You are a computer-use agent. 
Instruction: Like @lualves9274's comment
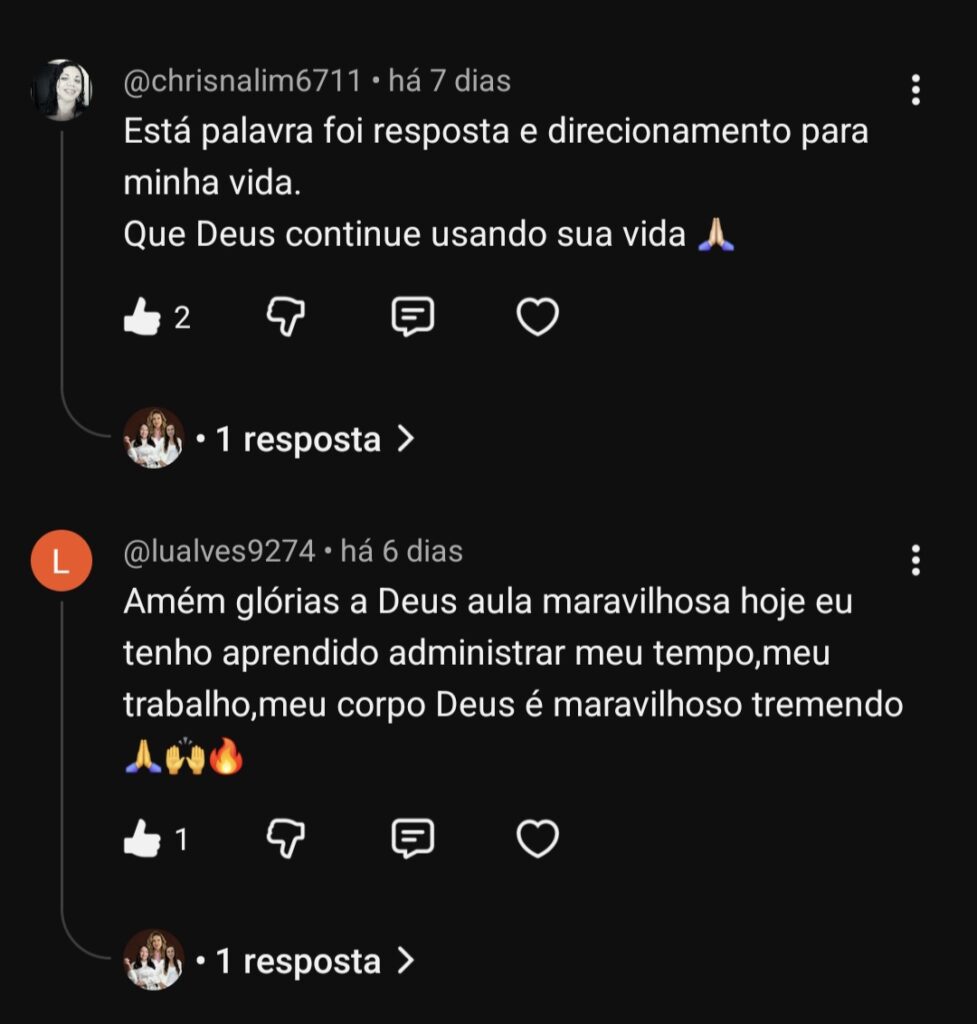(143, 838)
